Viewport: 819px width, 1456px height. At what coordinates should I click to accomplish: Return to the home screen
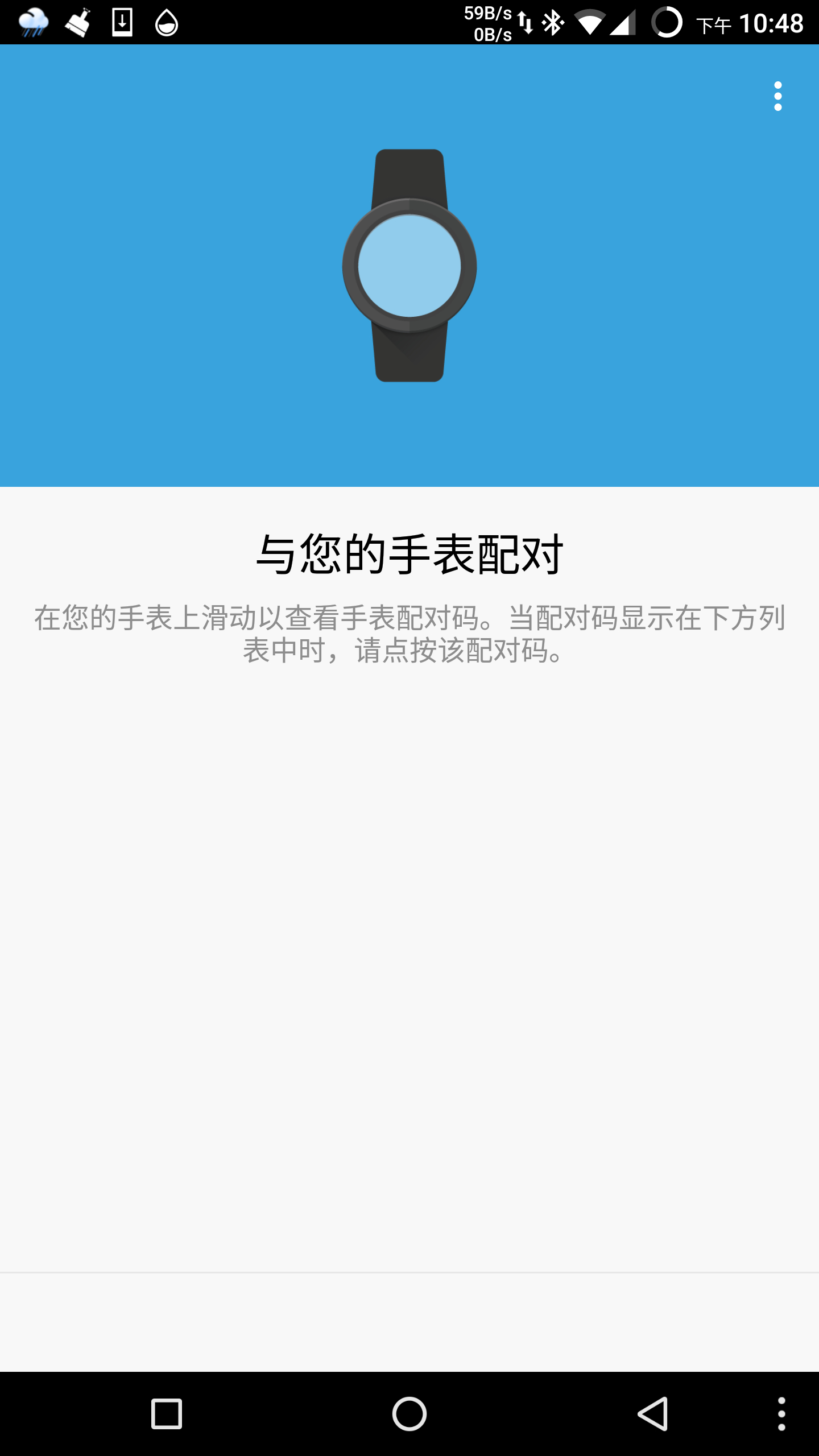(409, 1413)
